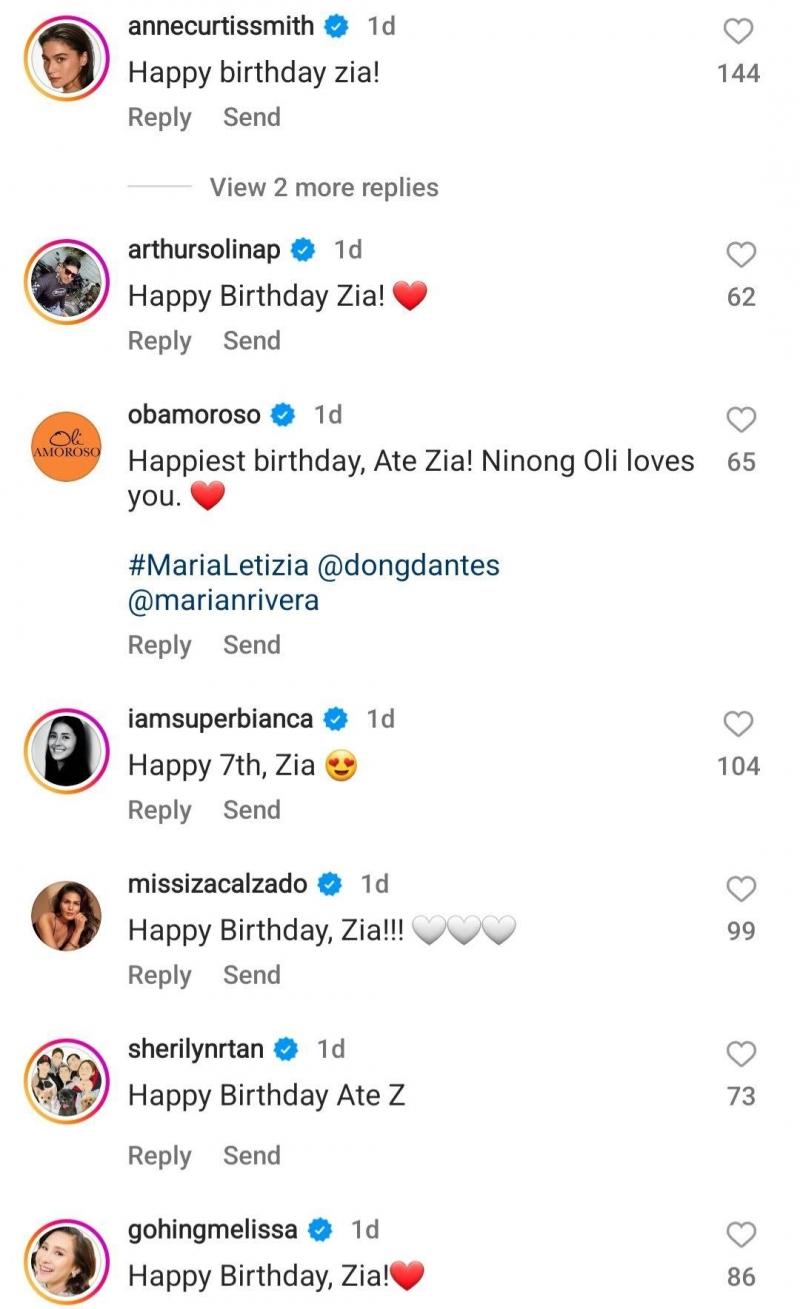Viewport: 800px width, 1309px height.
Task: Open the gohingmelissa username
Action: (x=212, y=1229)
